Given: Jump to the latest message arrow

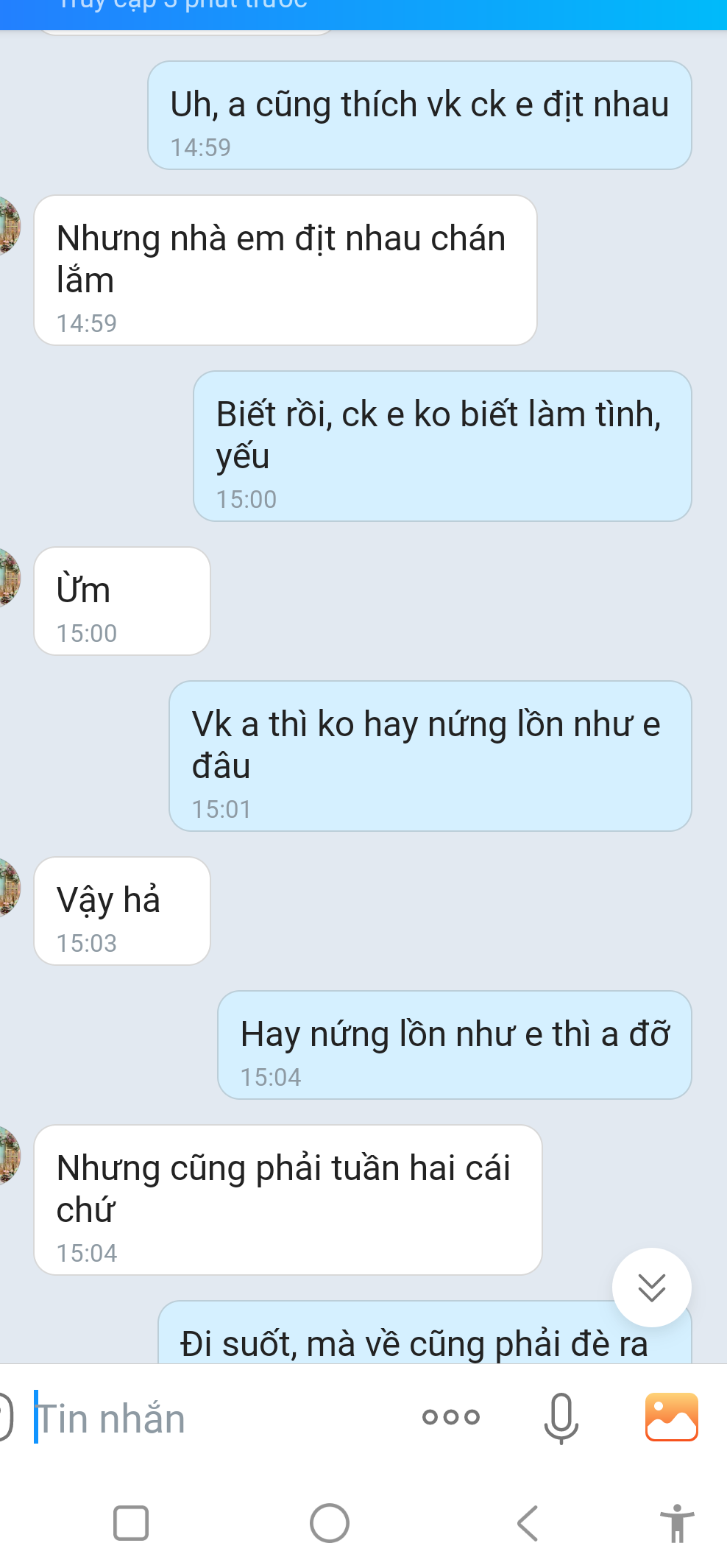Looking at the screenshot, I should pyautogui.click(x=651, y=1287).
